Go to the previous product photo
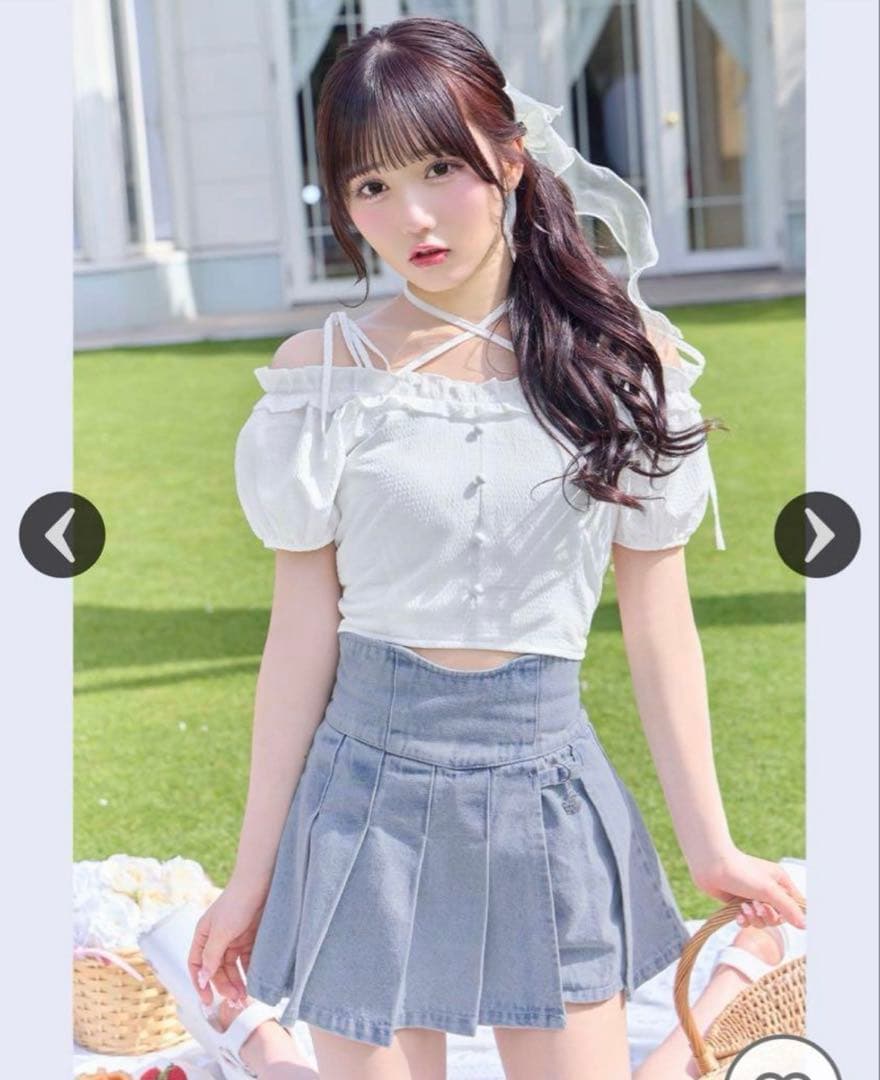The width and height of the screenshot is (880, 1080). (x=62, y=535)
